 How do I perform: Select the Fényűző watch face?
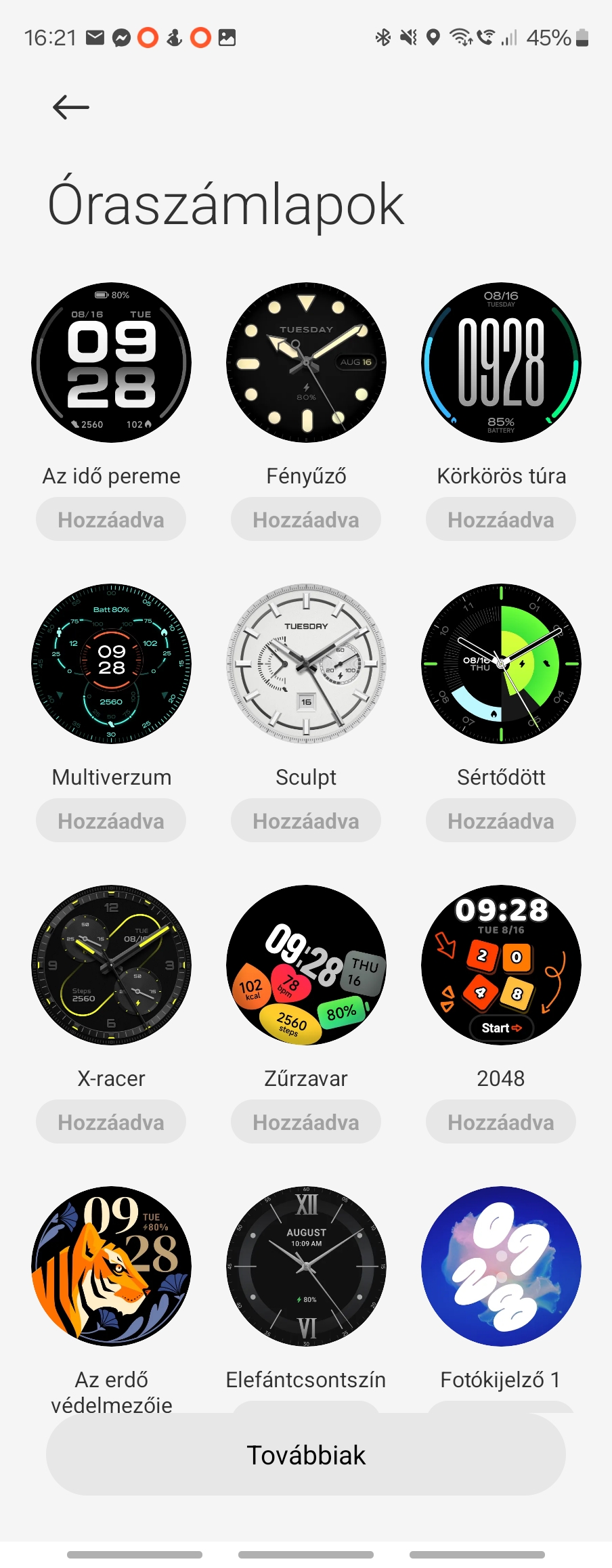(x=306, y=363)
